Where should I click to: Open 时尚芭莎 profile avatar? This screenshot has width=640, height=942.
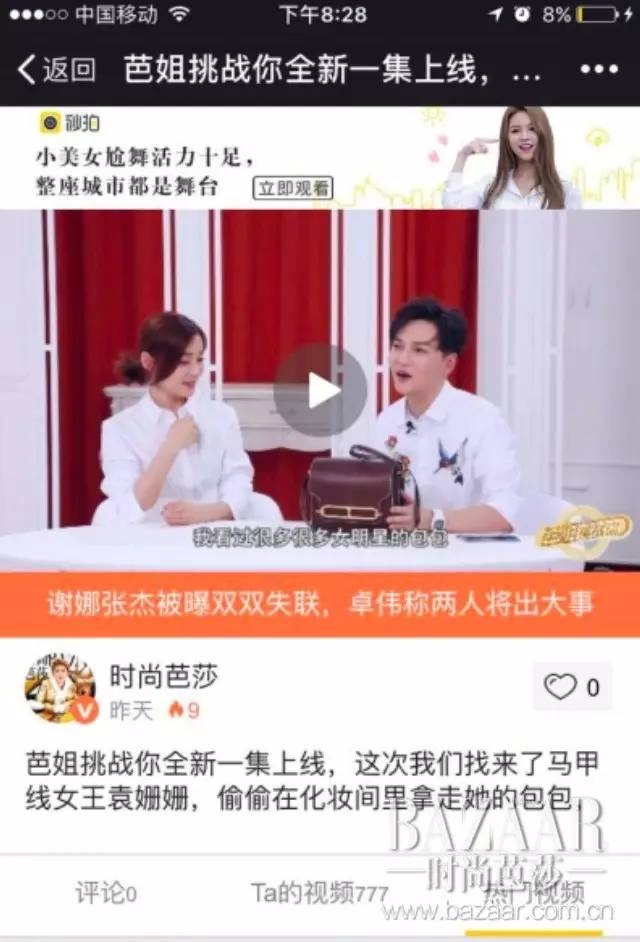point(60,687)
